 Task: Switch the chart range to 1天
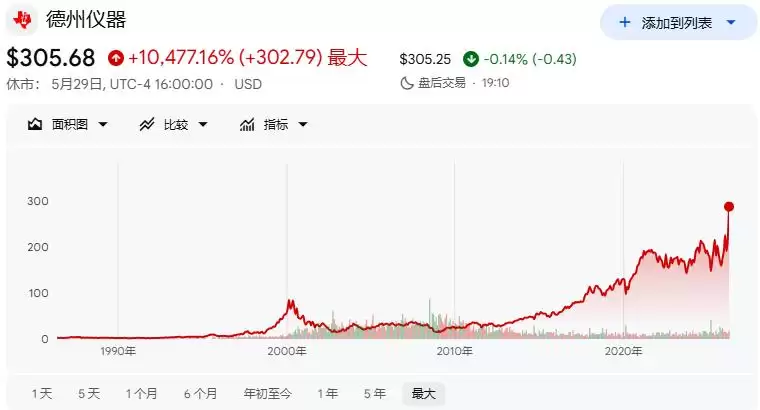point(42,394)
